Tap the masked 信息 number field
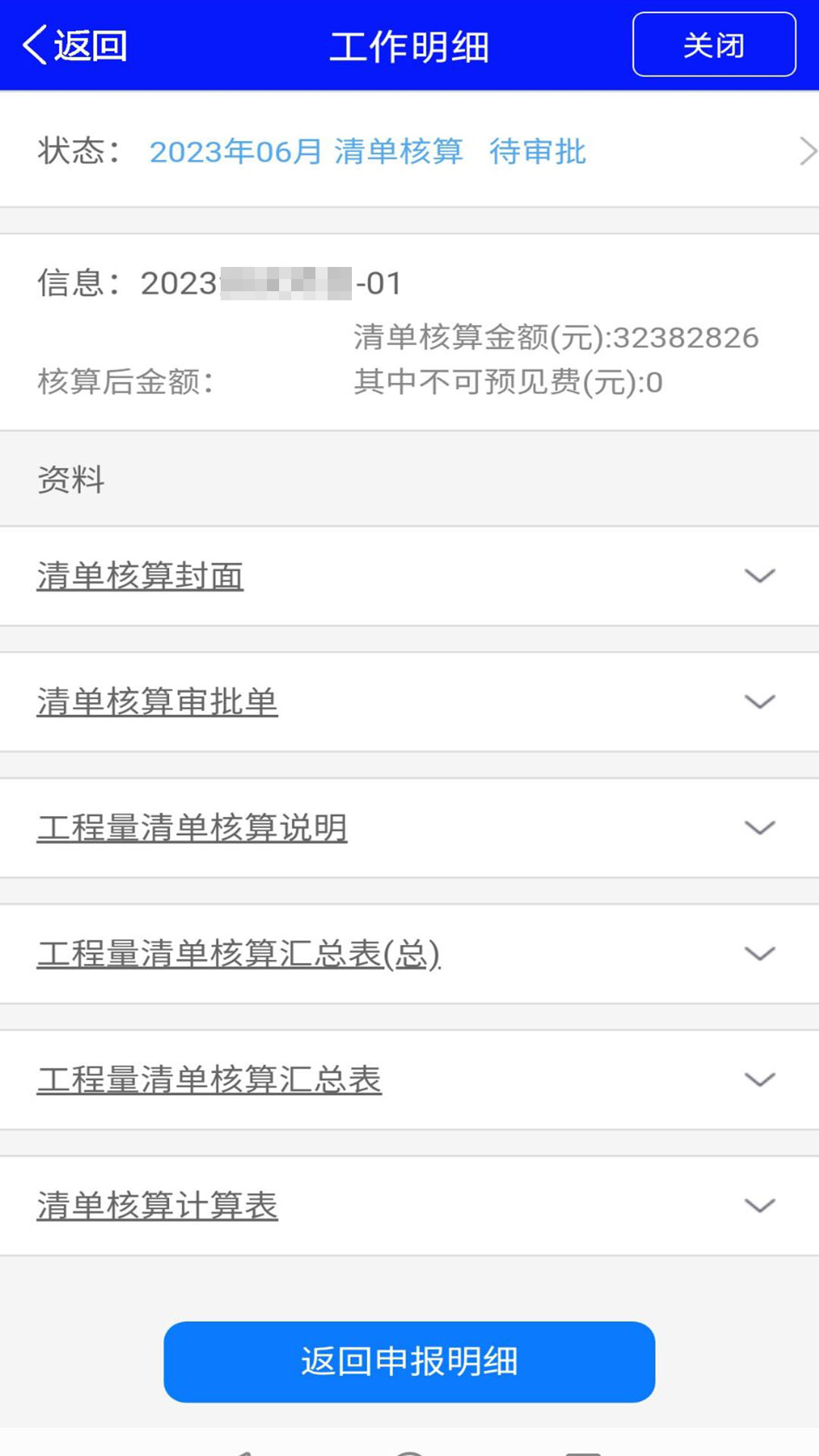The width and height of the screenshot is (819, 1456). (x=269, y=283)
